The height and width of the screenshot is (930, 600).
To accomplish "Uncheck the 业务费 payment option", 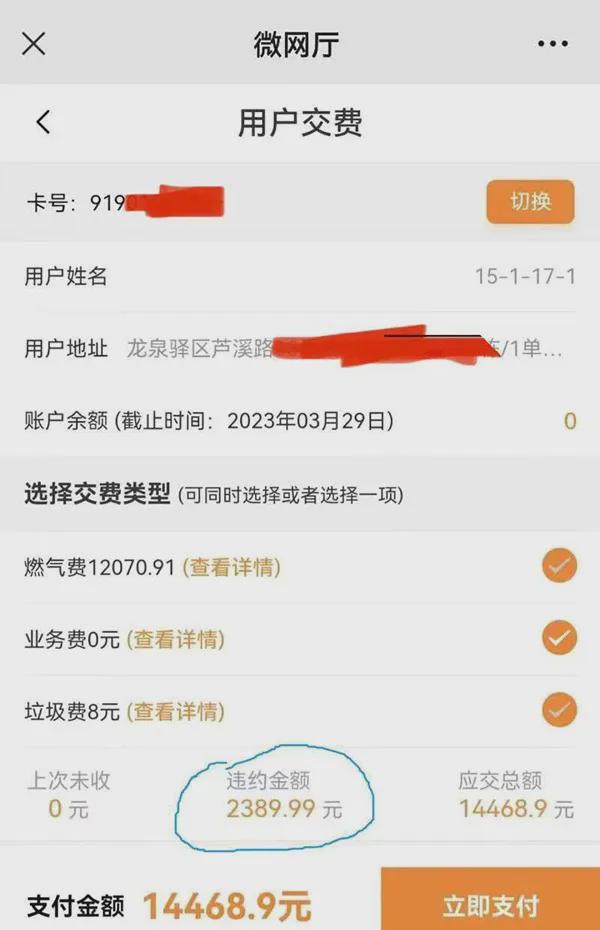I will coord(559,637).
